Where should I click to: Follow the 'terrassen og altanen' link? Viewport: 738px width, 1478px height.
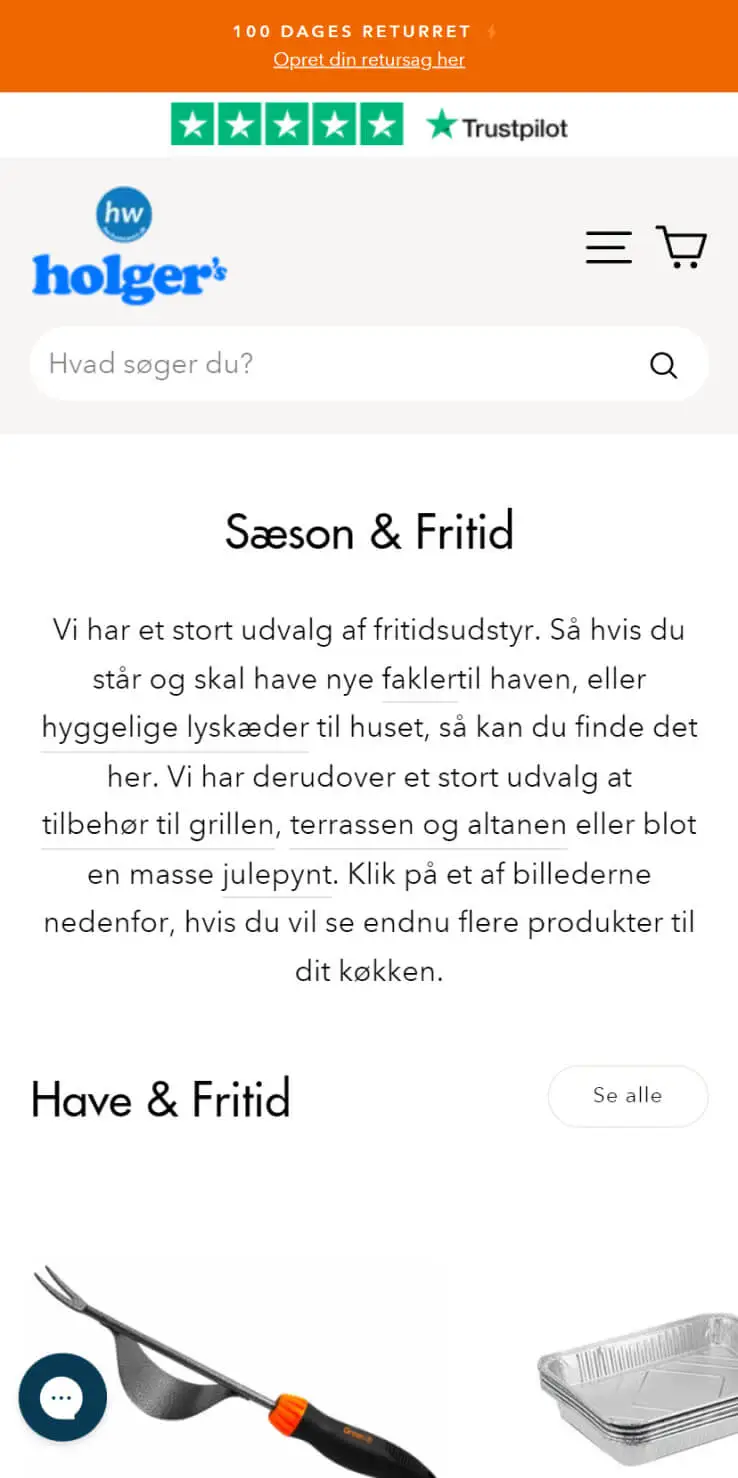click(428, 825)
